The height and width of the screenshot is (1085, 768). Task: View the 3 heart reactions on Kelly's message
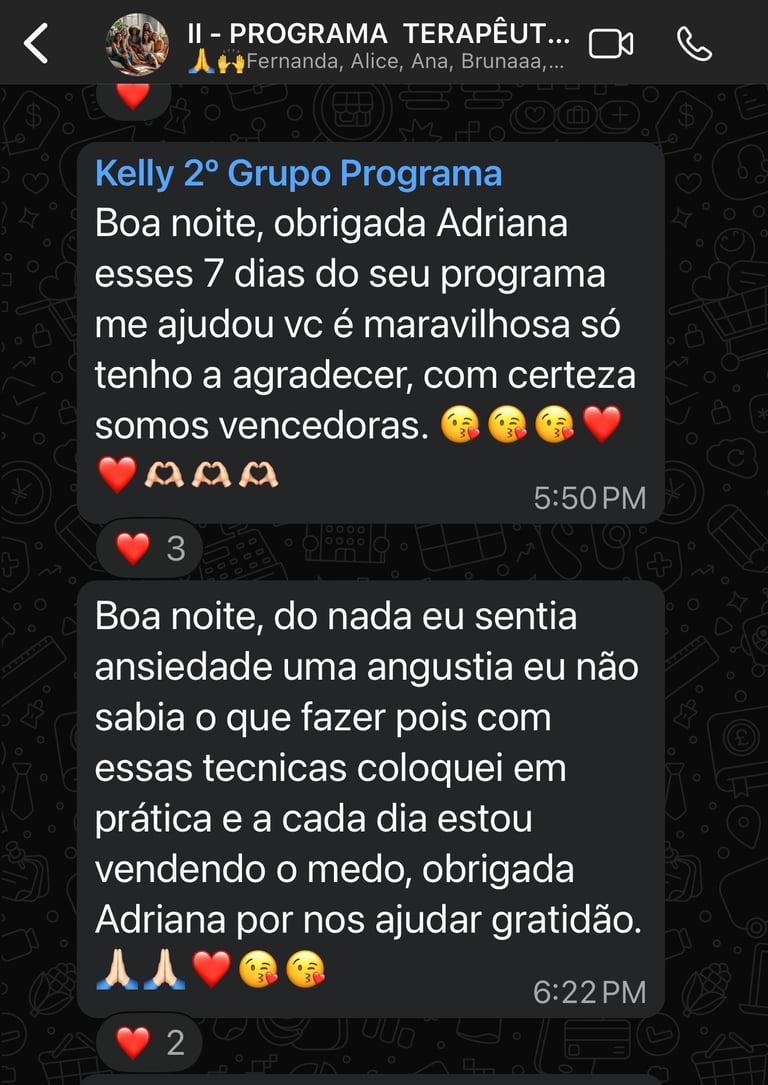151,548
